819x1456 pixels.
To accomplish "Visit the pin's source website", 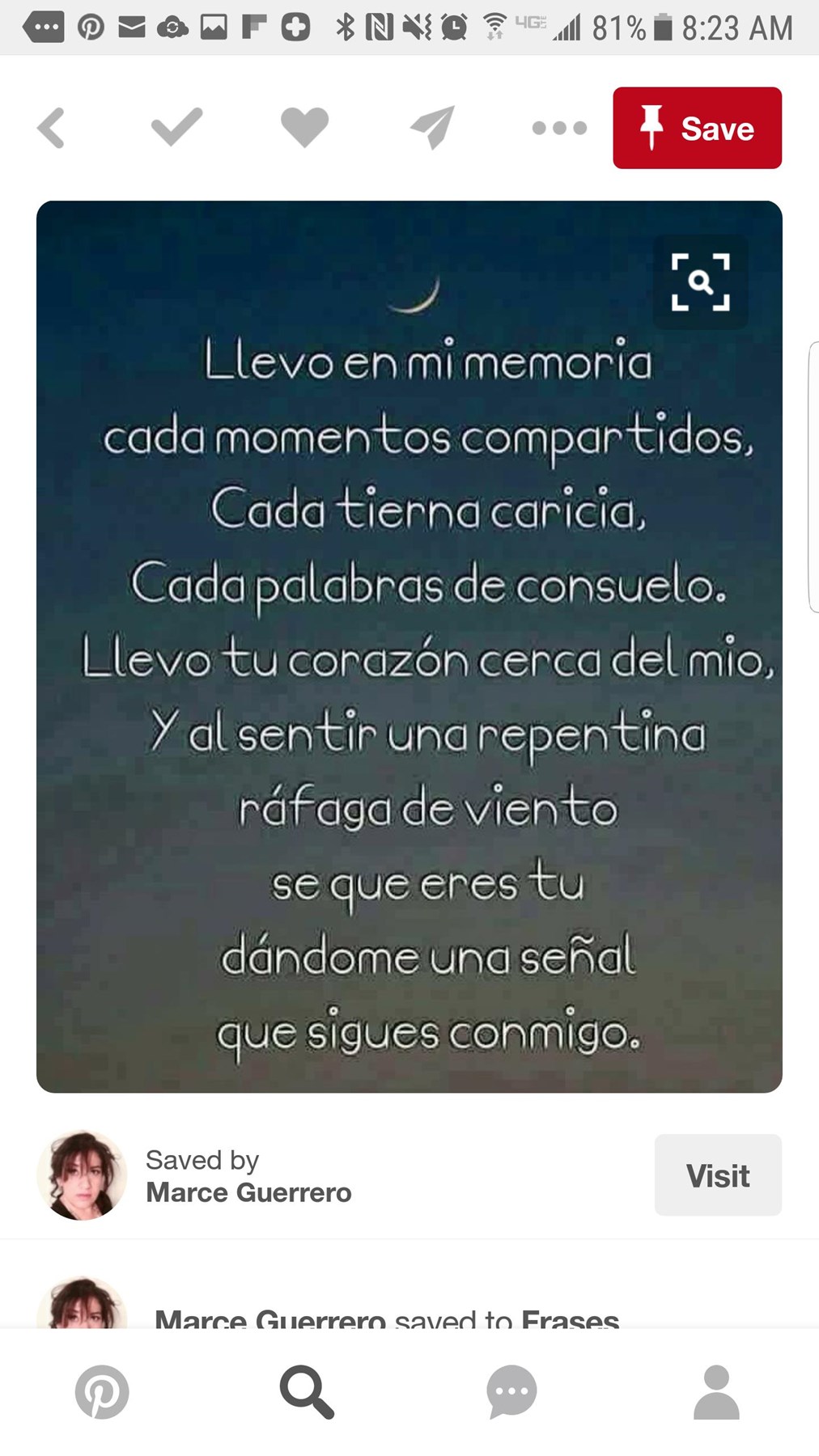I will click(717, 1175).
